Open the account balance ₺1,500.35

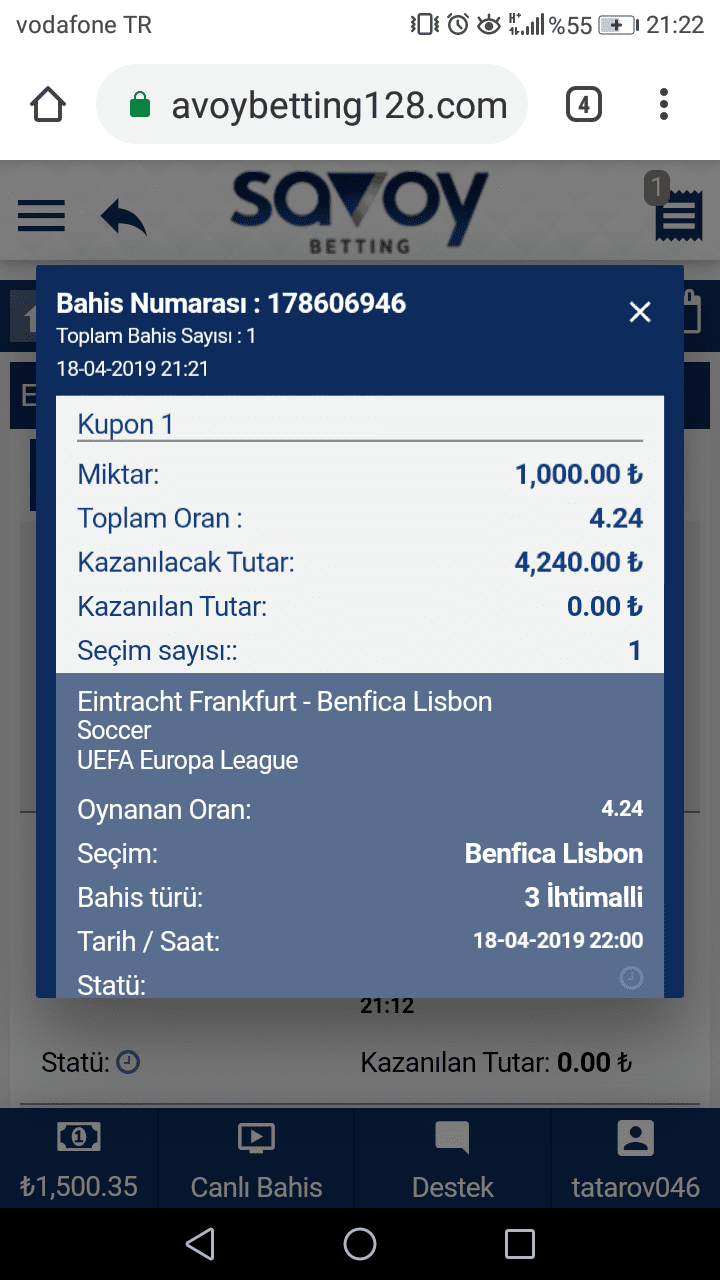(79, 1160)
